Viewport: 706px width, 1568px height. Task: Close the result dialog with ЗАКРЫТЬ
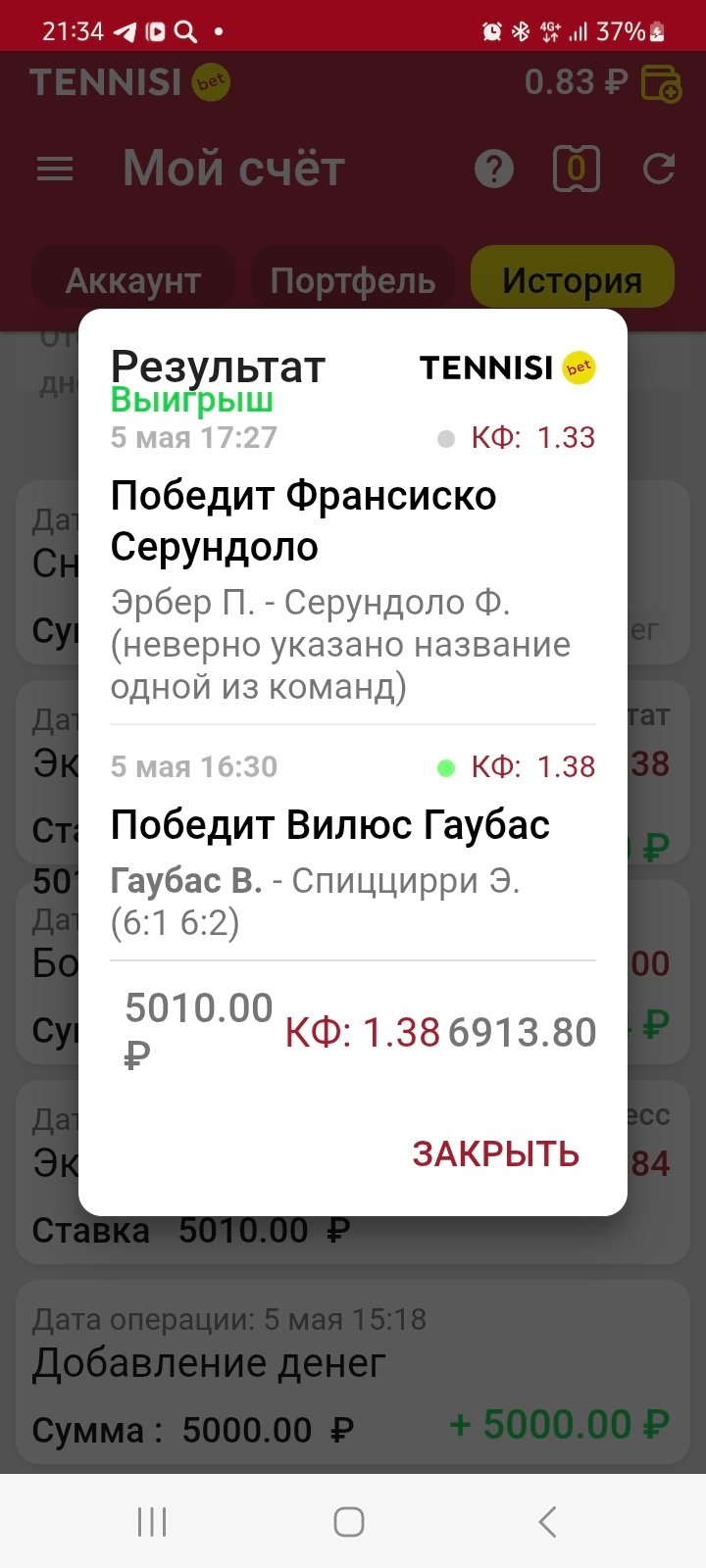tap(495, 1154)
